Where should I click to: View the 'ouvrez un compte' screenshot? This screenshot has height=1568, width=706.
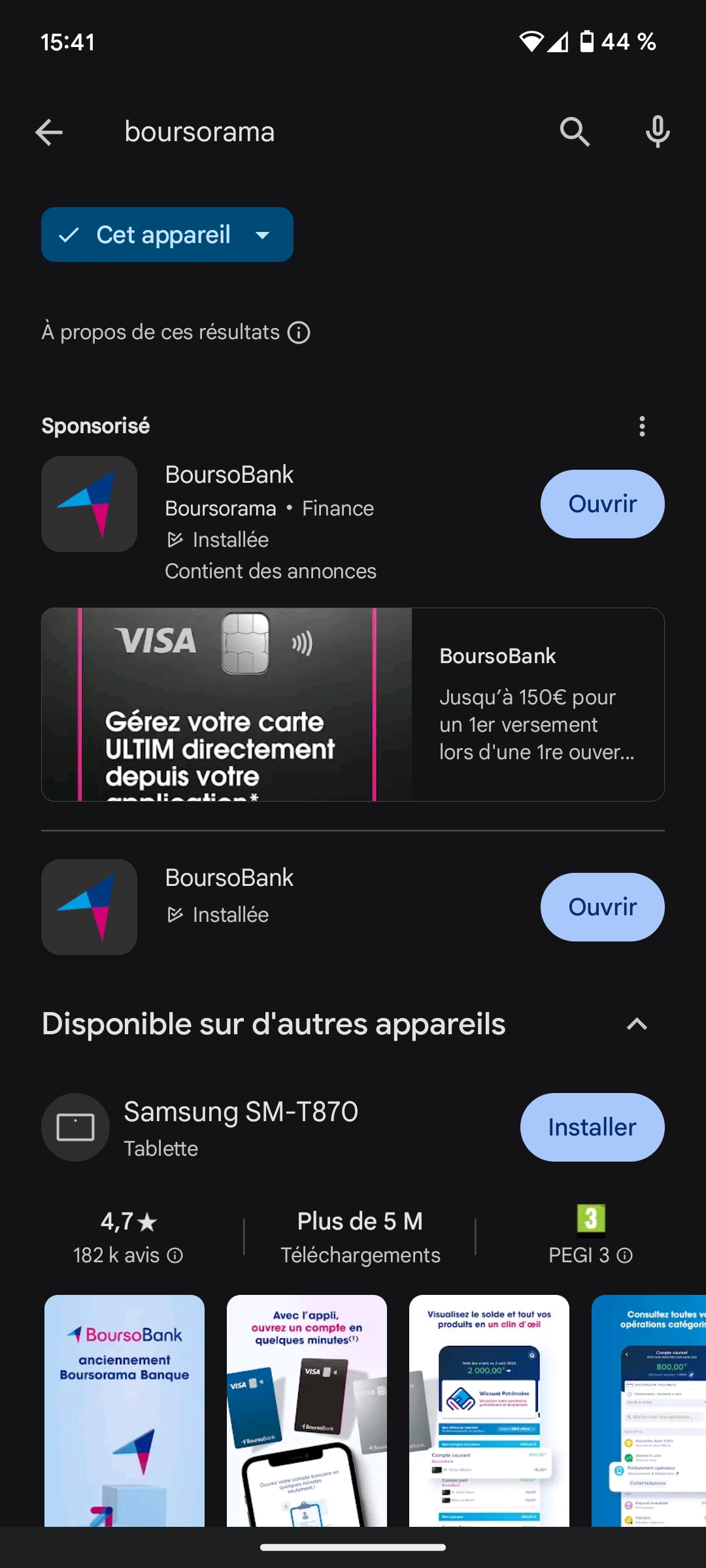(x=307, y=1411)
